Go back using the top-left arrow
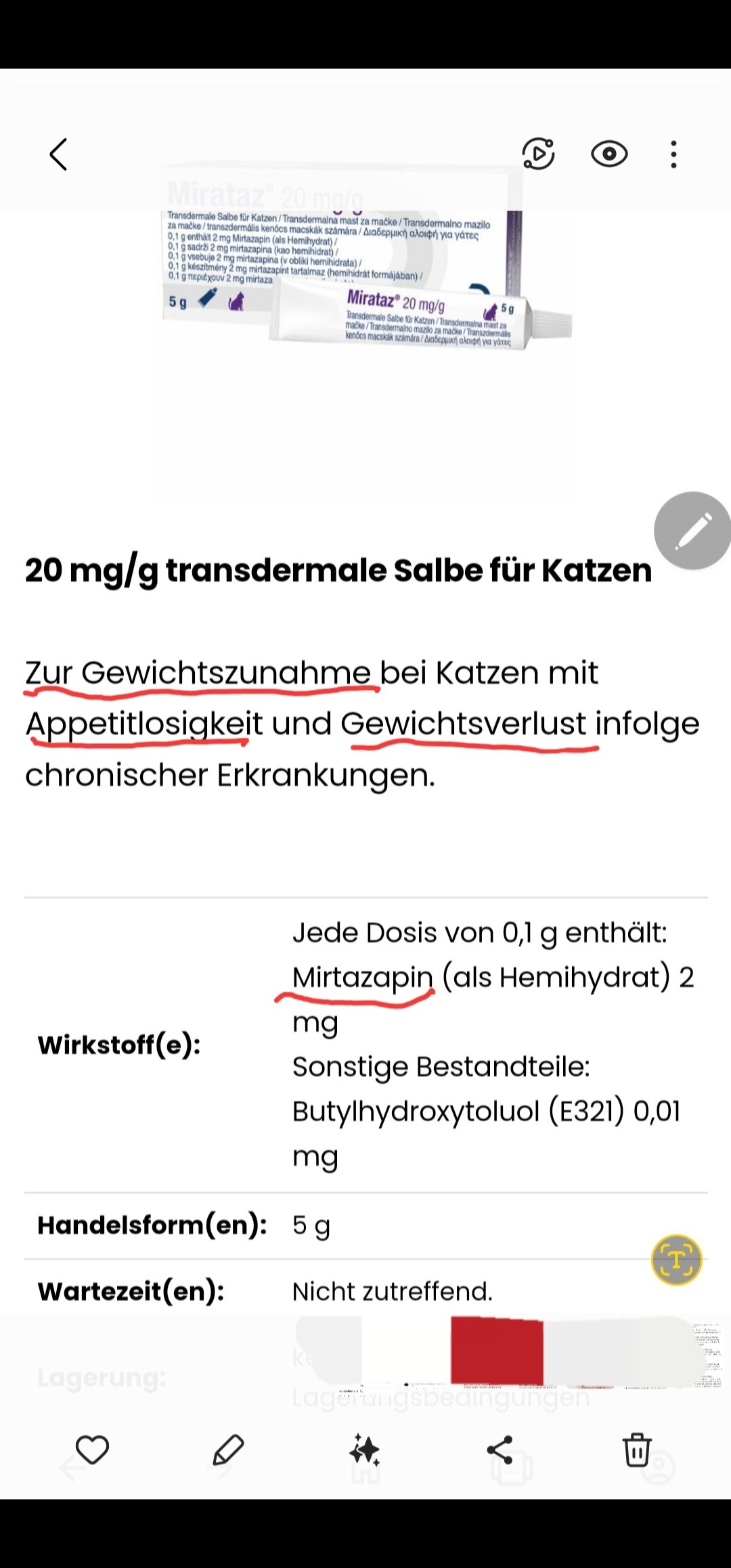731x1568 pixels. tap(59, 154)
